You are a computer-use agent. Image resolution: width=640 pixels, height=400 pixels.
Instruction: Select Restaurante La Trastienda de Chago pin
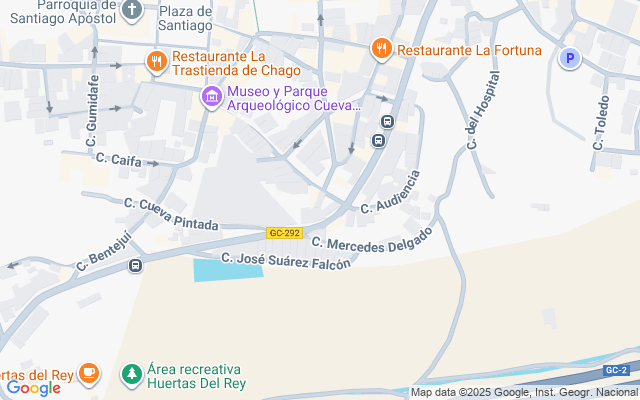click(157, 62)
